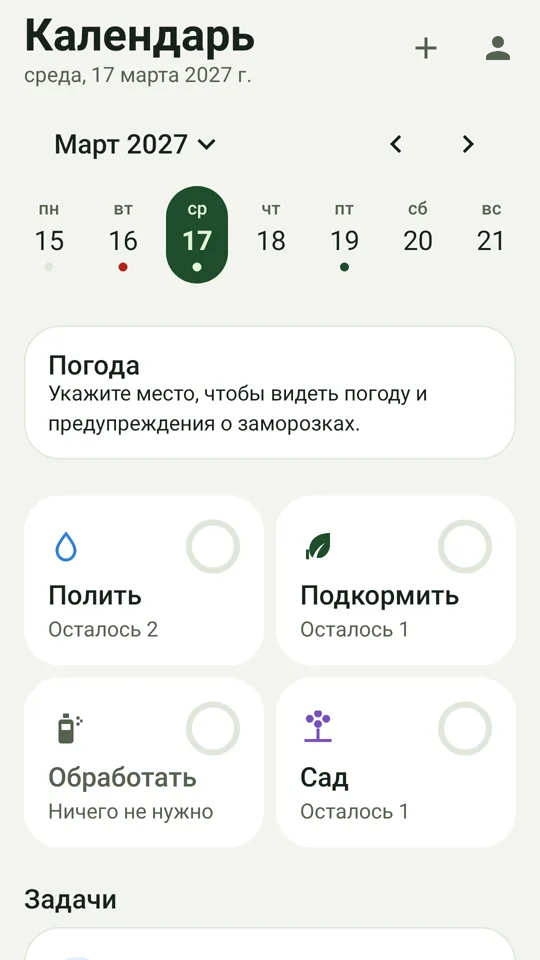This screenshot has width=540, height=960.
Task: Open the Обработать card
Action: [144, 762]
